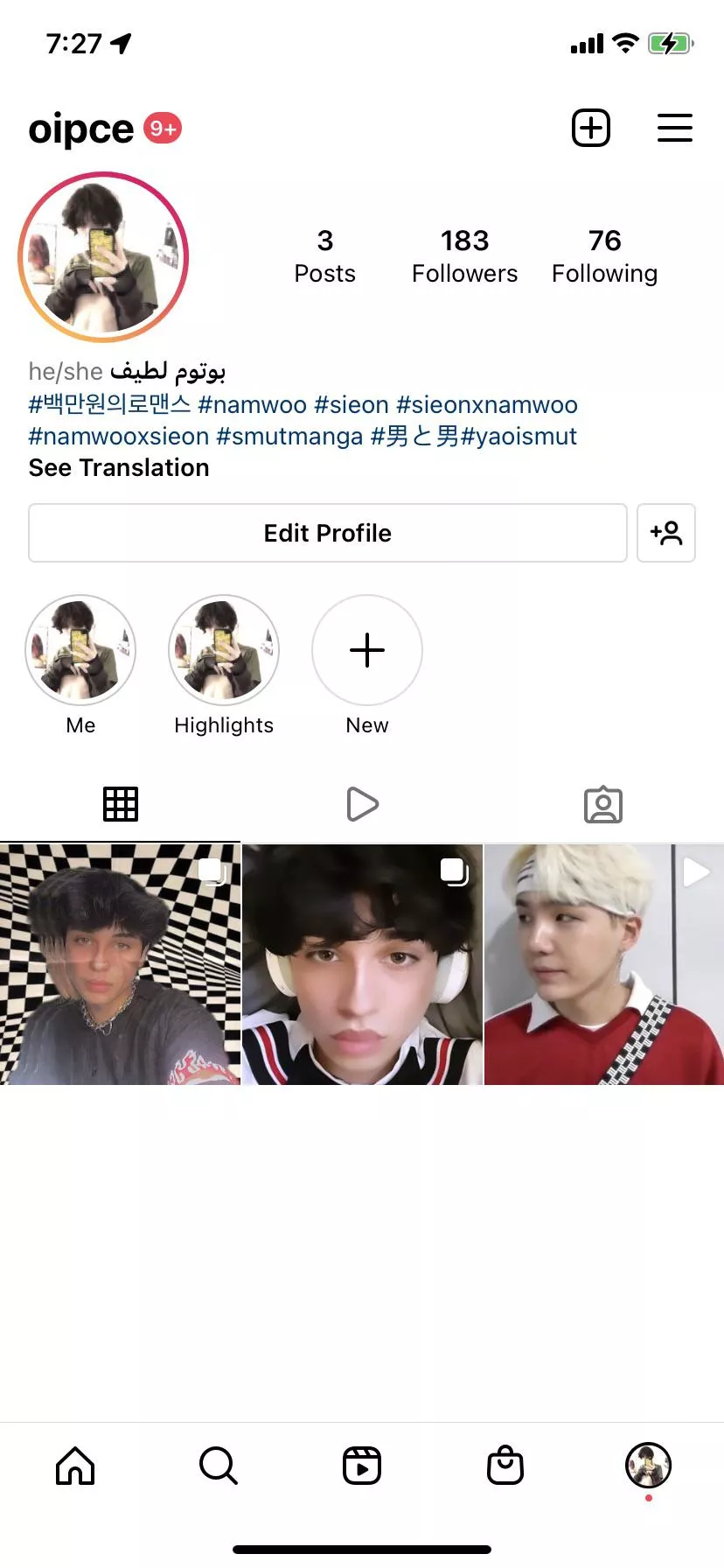Switch to the reels video tab
The height and width of the screenshot is (1568, 724).
pos(362,804)
